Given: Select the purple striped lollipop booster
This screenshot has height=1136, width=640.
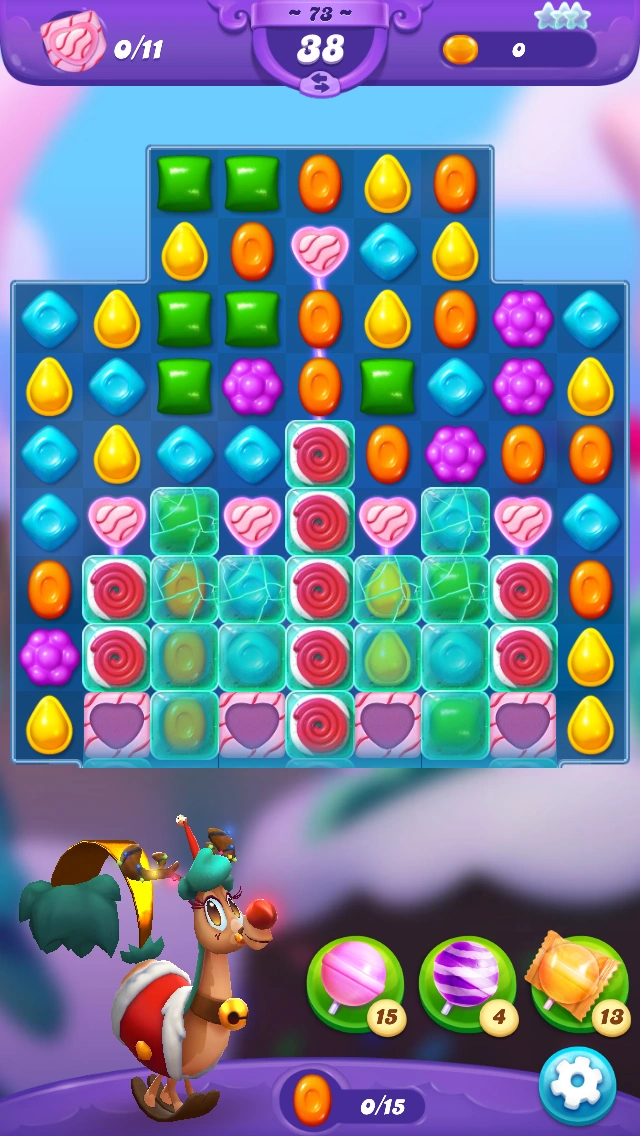Looking at the screenshot, I should [468, 983].
